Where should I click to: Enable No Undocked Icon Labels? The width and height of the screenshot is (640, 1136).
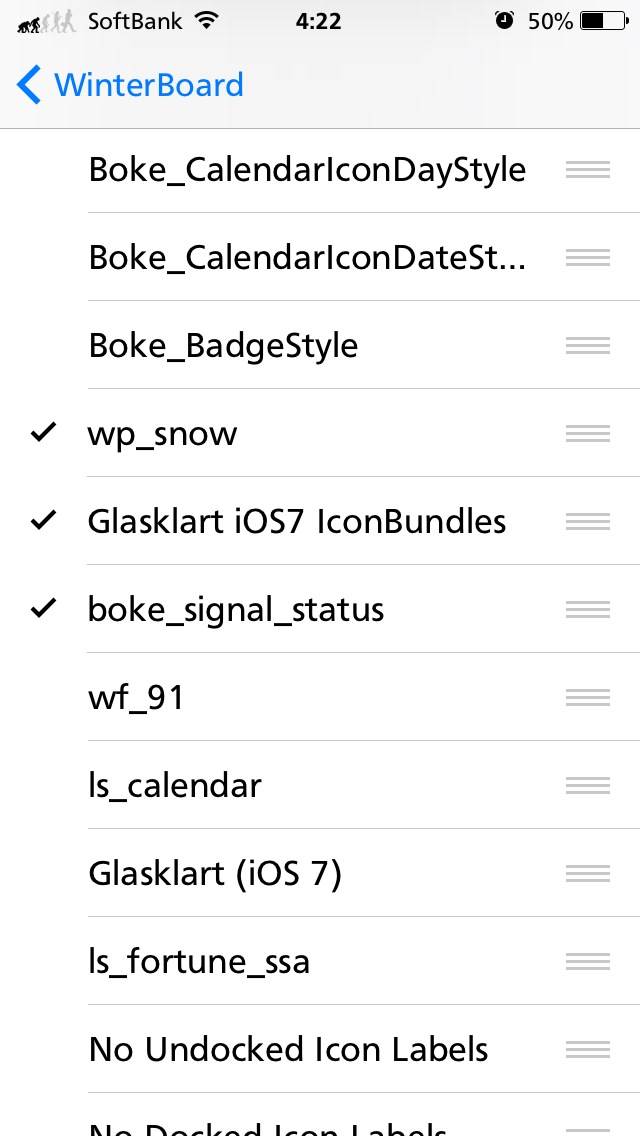pos(320,1049)
